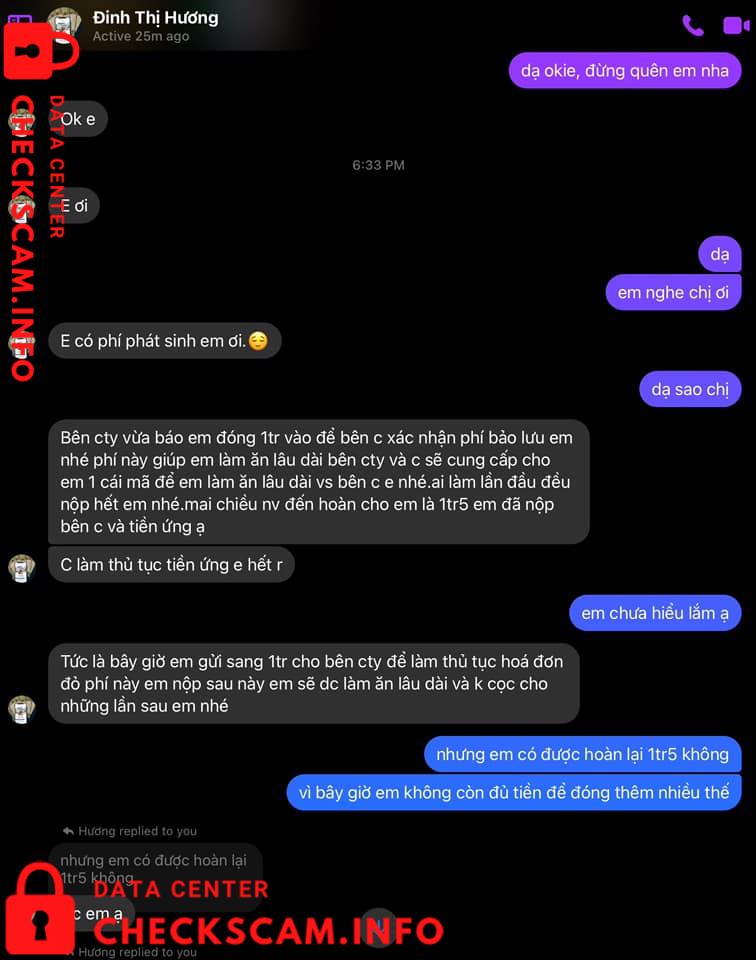Start a voice call with Đinh Thị Hương
The image size is (756, 960).
tap(692, 25)
